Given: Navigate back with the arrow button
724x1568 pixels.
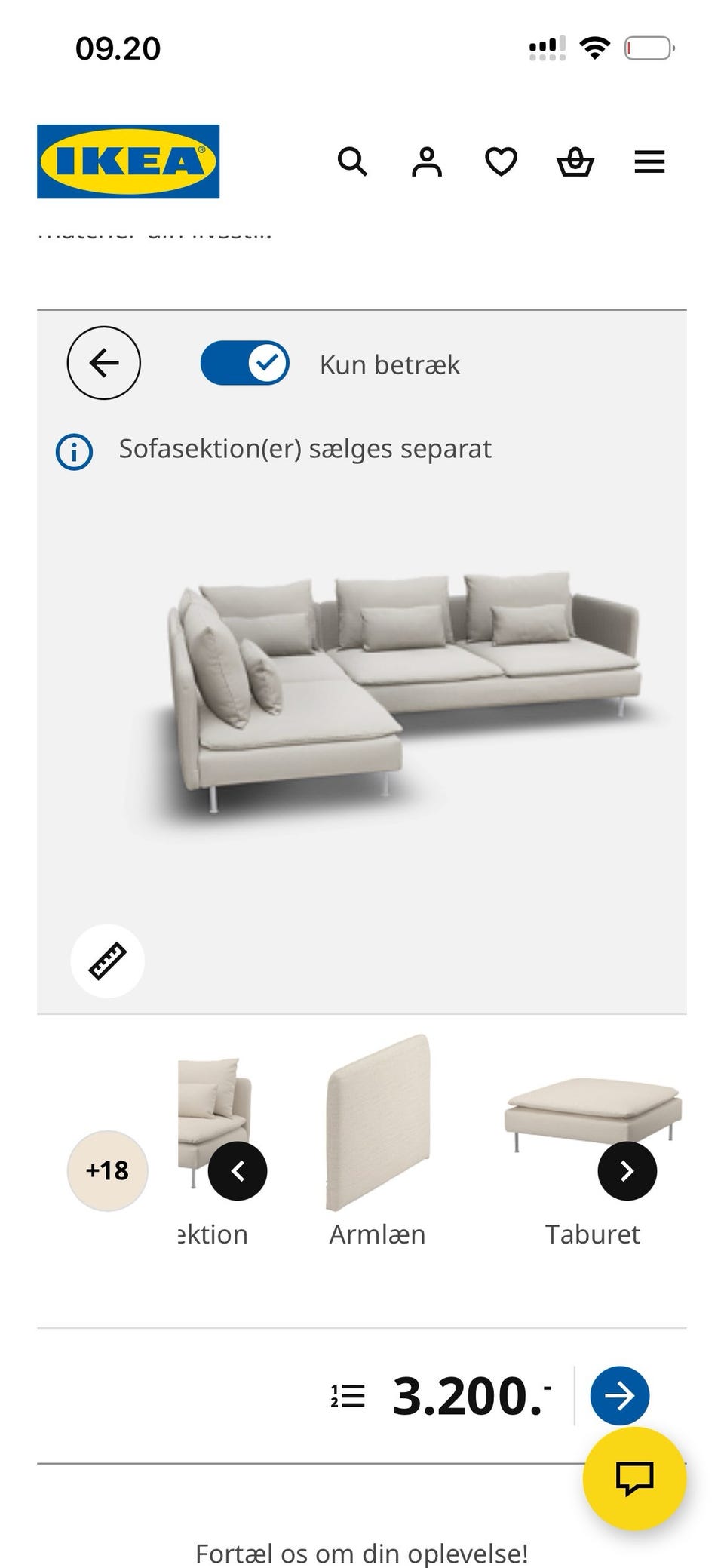Looking at the screenshot, I should point(104,363).
